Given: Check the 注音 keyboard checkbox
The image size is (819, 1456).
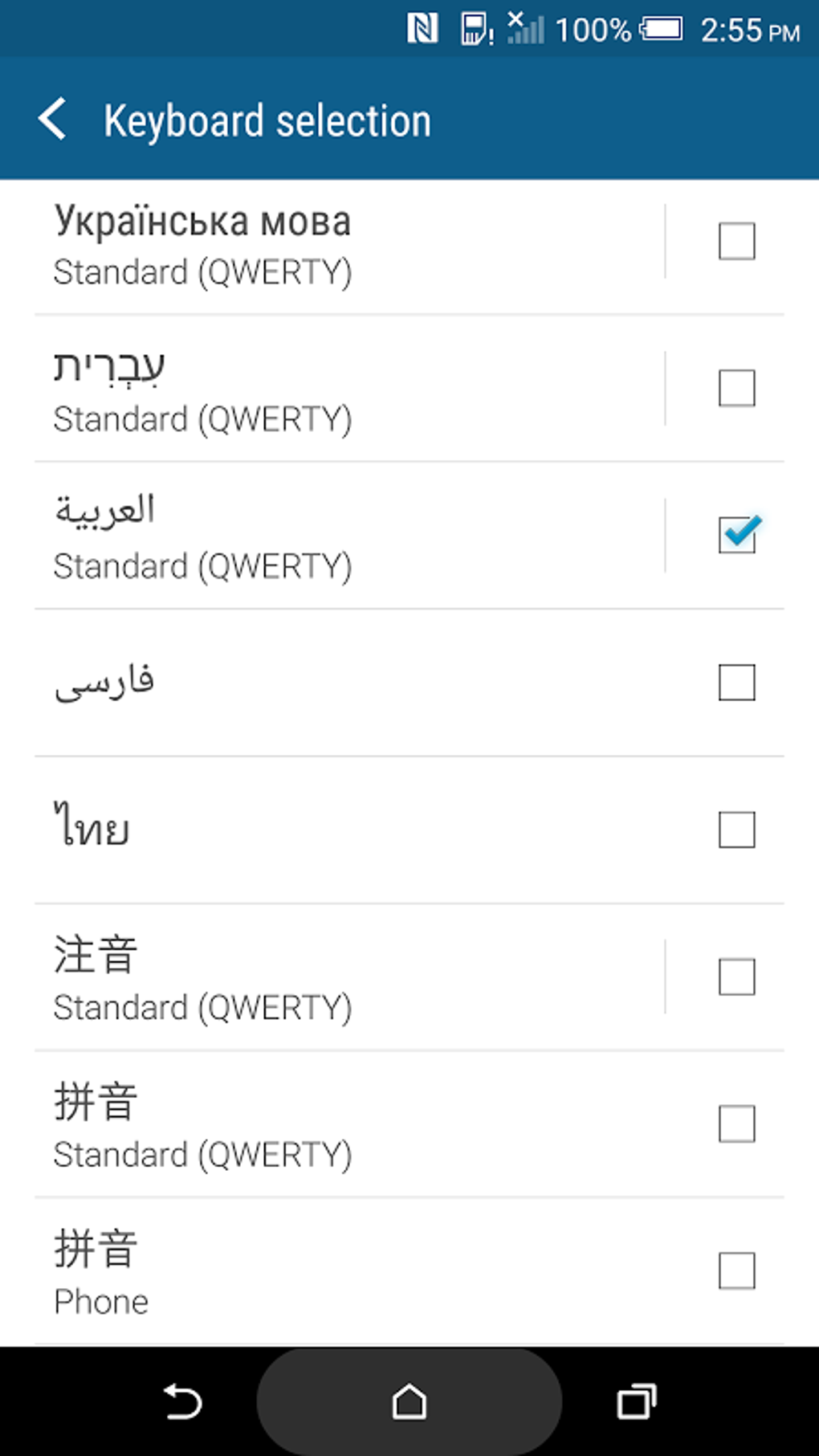Looking at the screenshot, I should [x=735, y=977].
